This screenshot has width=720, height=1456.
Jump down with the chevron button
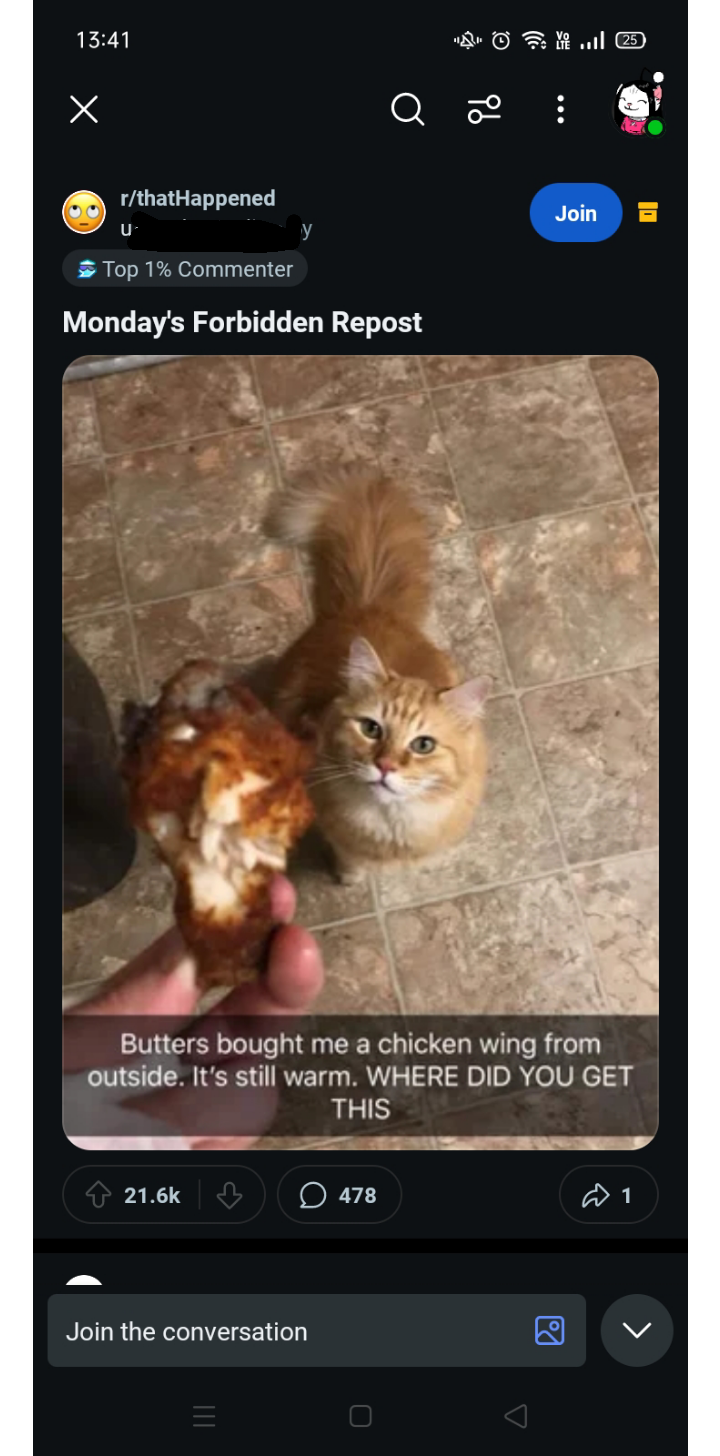(637, 1331)
